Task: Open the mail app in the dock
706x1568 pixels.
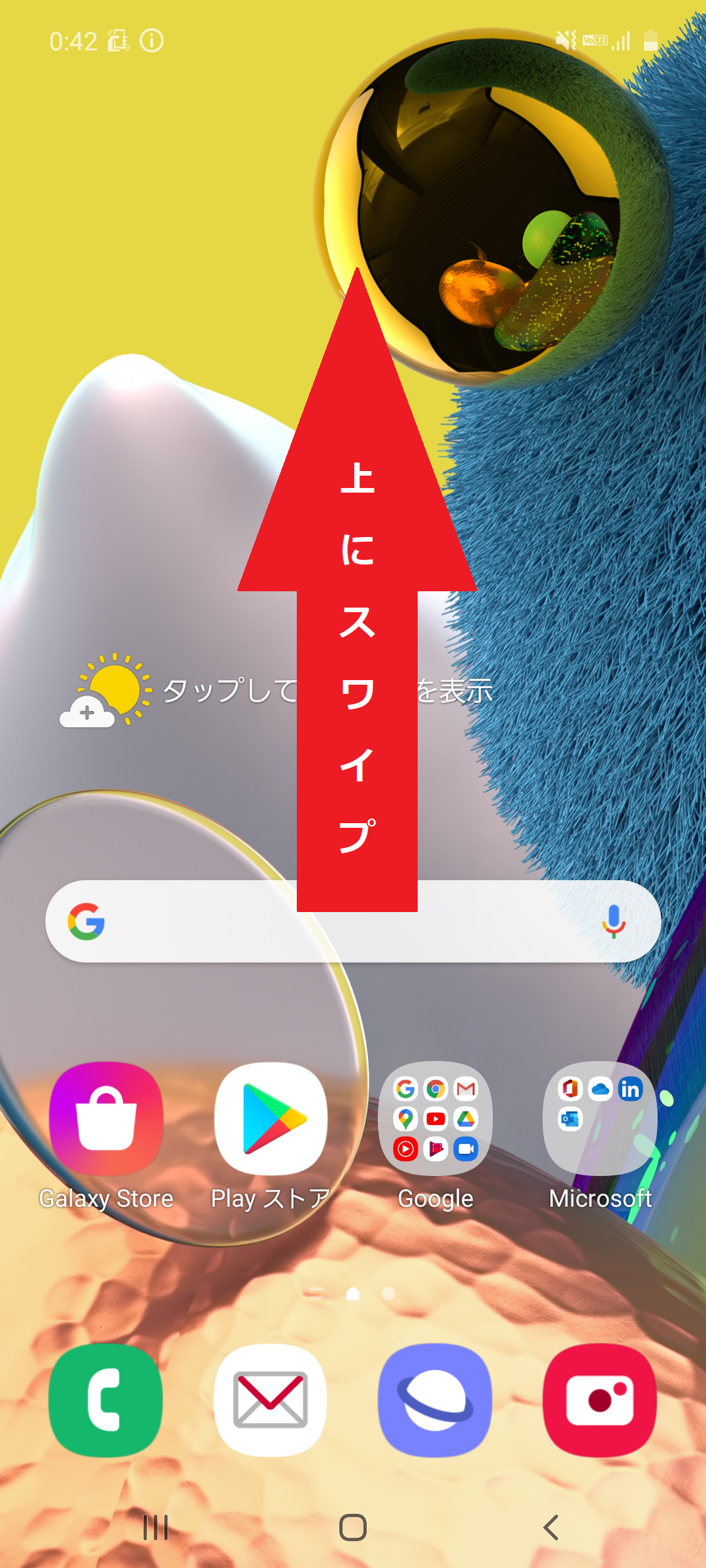Action: 271,1400
